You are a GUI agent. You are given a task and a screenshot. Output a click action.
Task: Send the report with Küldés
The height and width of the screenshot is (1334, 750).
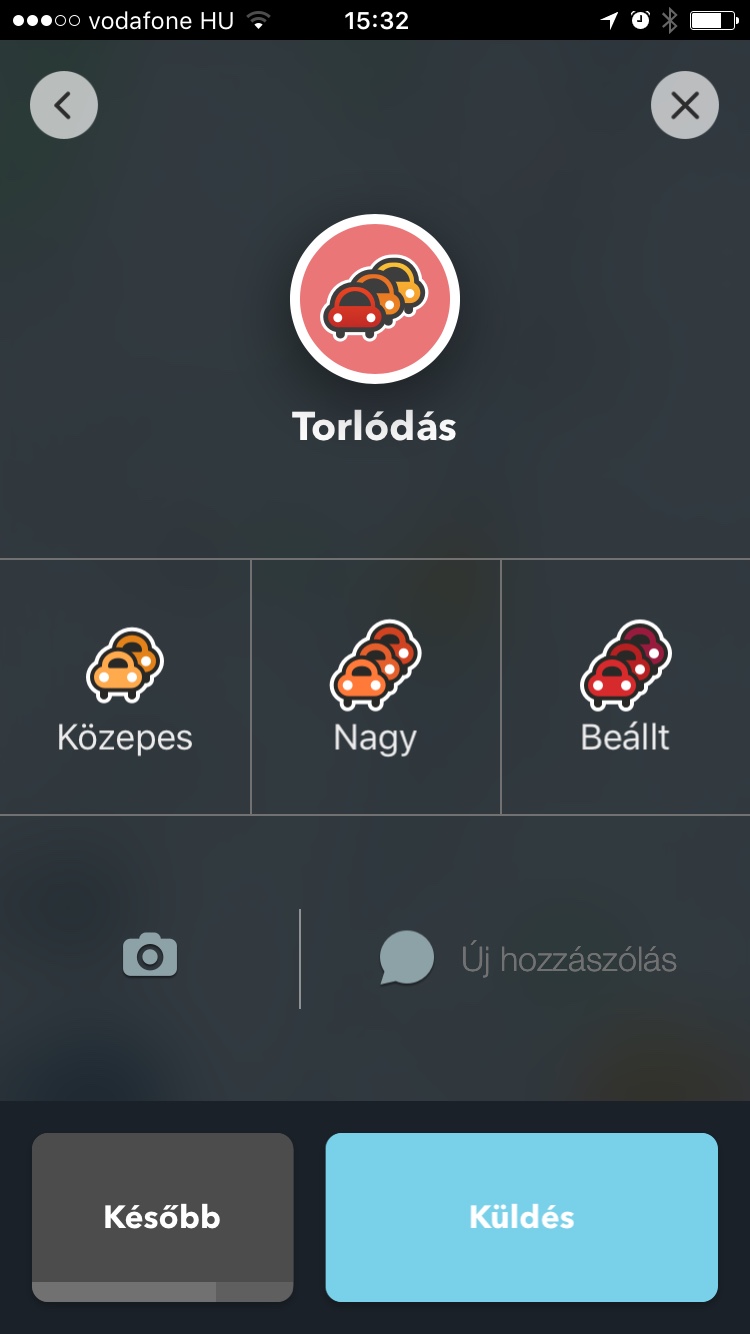tap(521, 1216)
